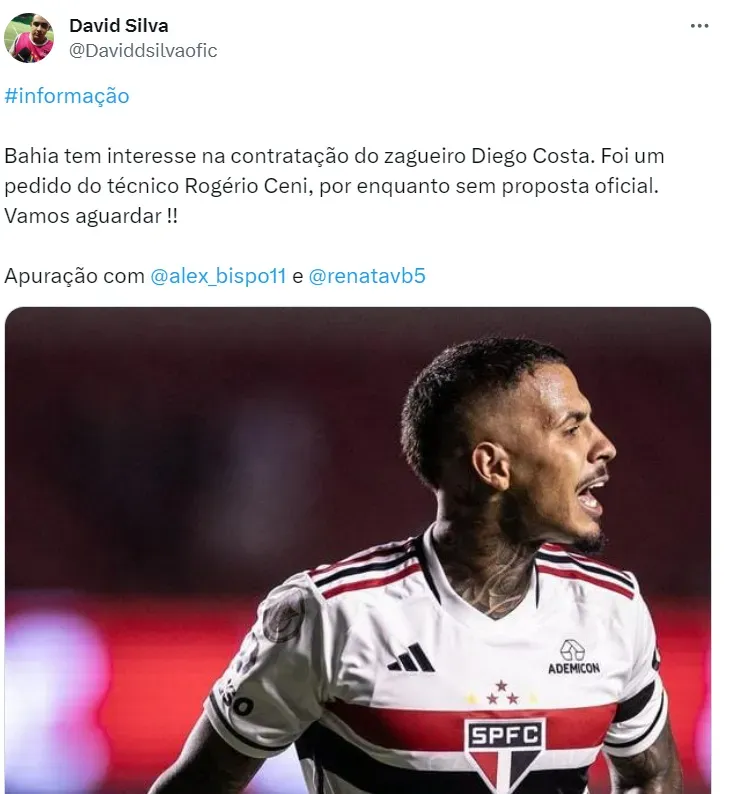The image size is (729, 794).
Task: Open the tweet's three-dot overflow menu
Action: 699,27
